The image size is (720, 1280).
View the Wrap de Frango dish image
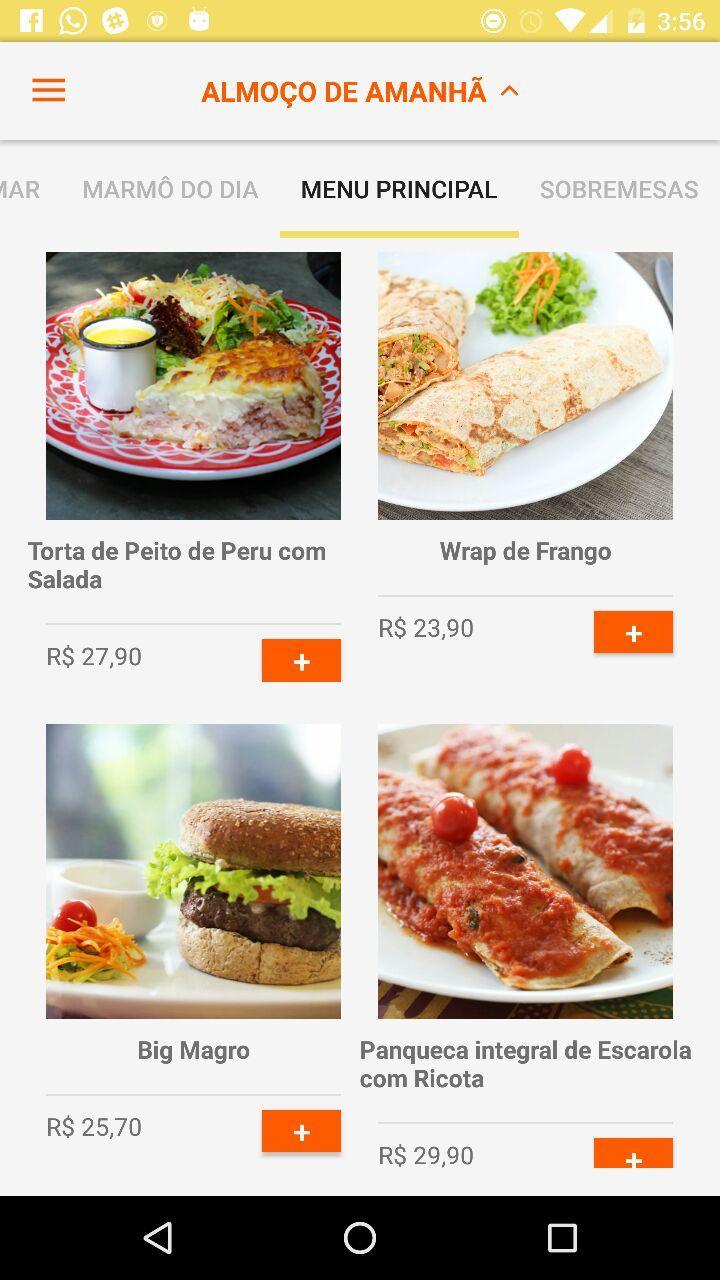pyautogui.click(x=525, y=386)
